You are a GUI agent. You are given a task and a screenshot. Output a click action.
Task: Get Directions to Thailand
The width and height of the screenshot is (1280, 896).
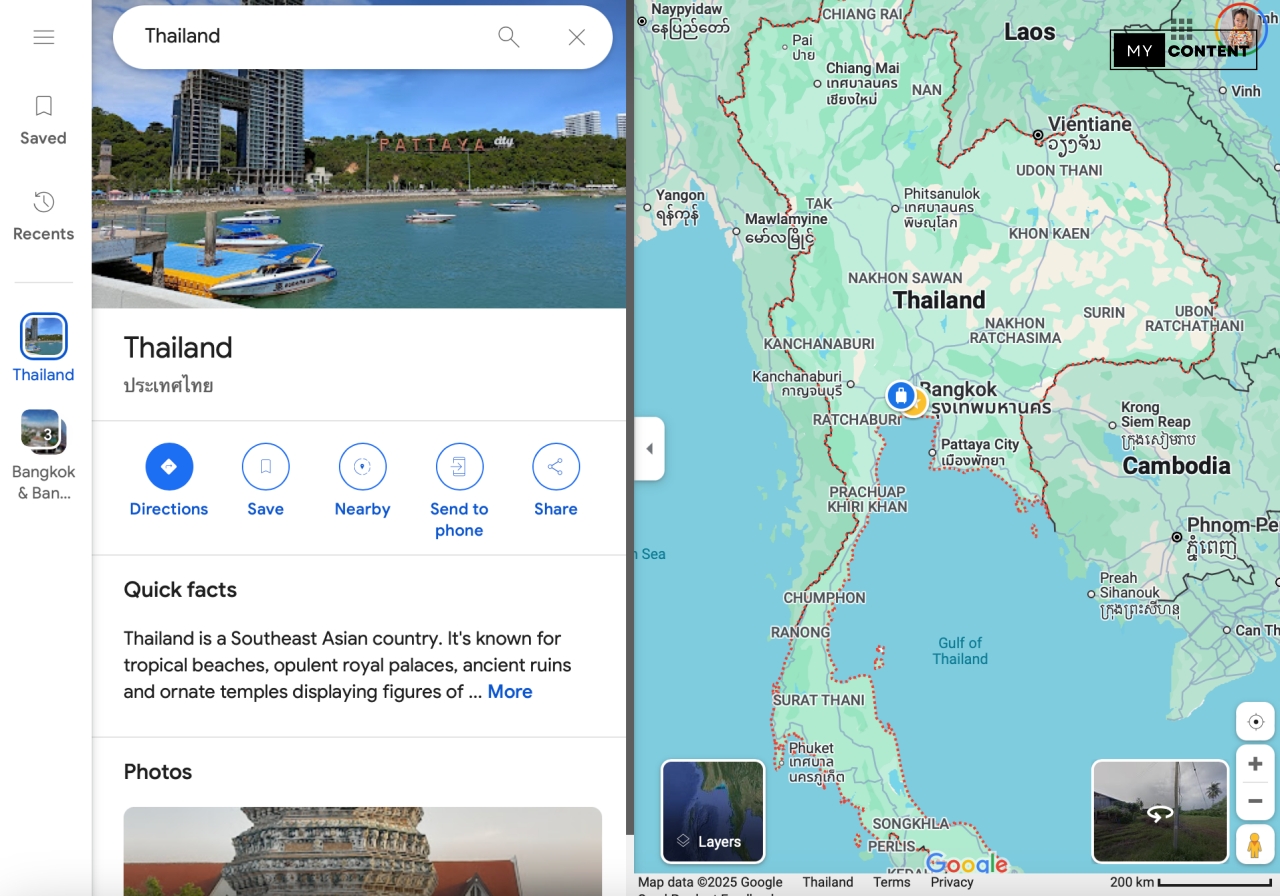pos(169,480)
